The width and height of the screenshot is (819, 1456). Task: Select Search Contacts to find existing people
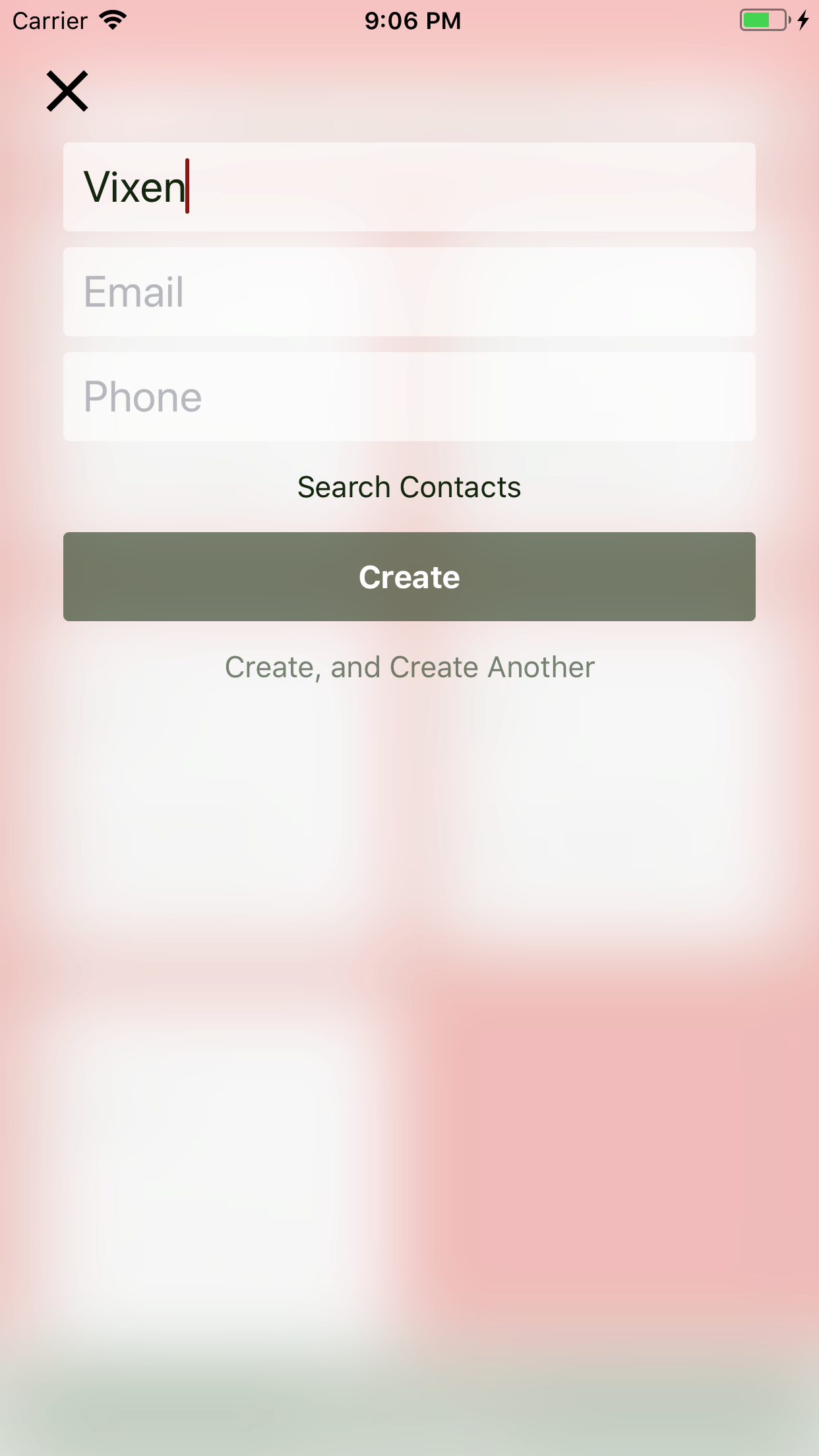click(409, 487)
